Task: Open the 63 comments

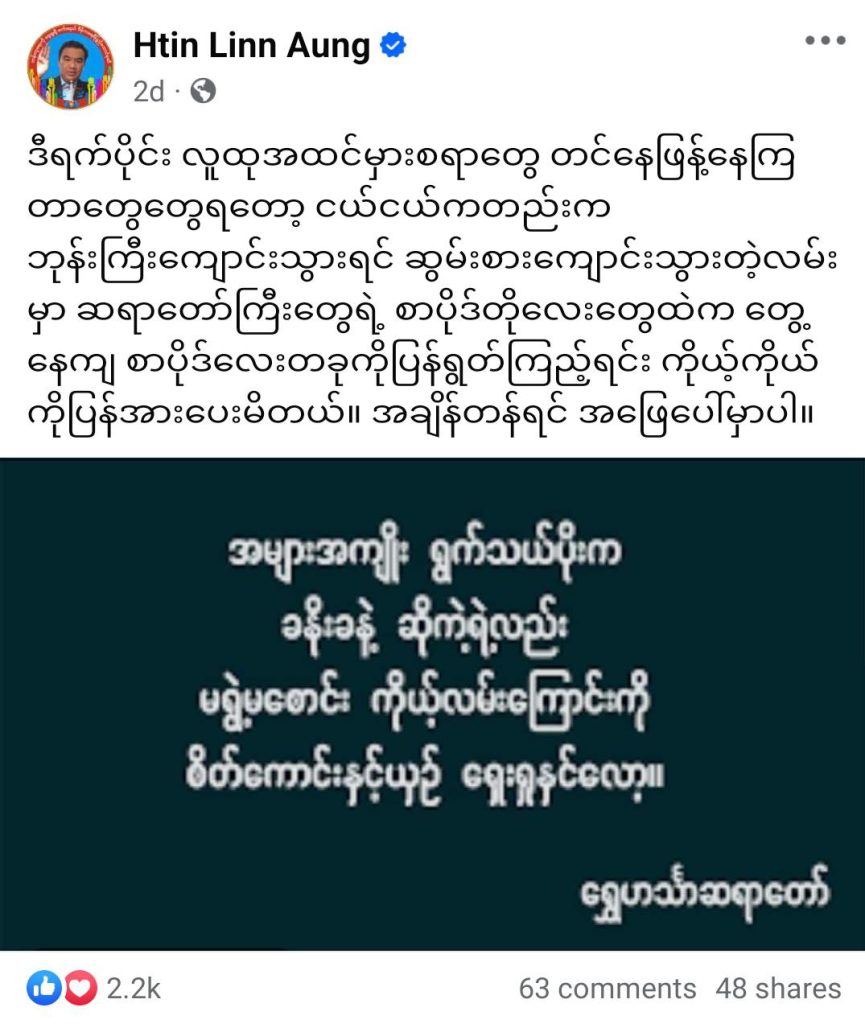Action: [607, 989]
